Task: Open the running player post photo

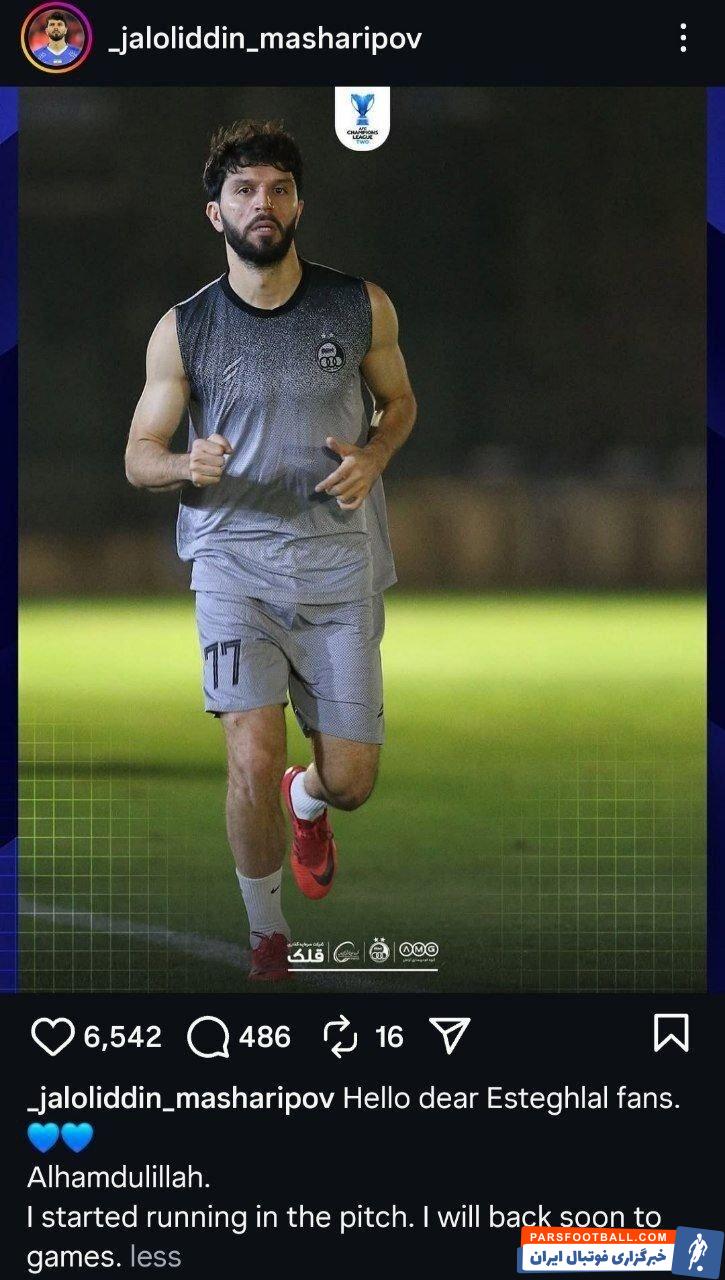Action: pyautogui.click(x=362, y=540)
